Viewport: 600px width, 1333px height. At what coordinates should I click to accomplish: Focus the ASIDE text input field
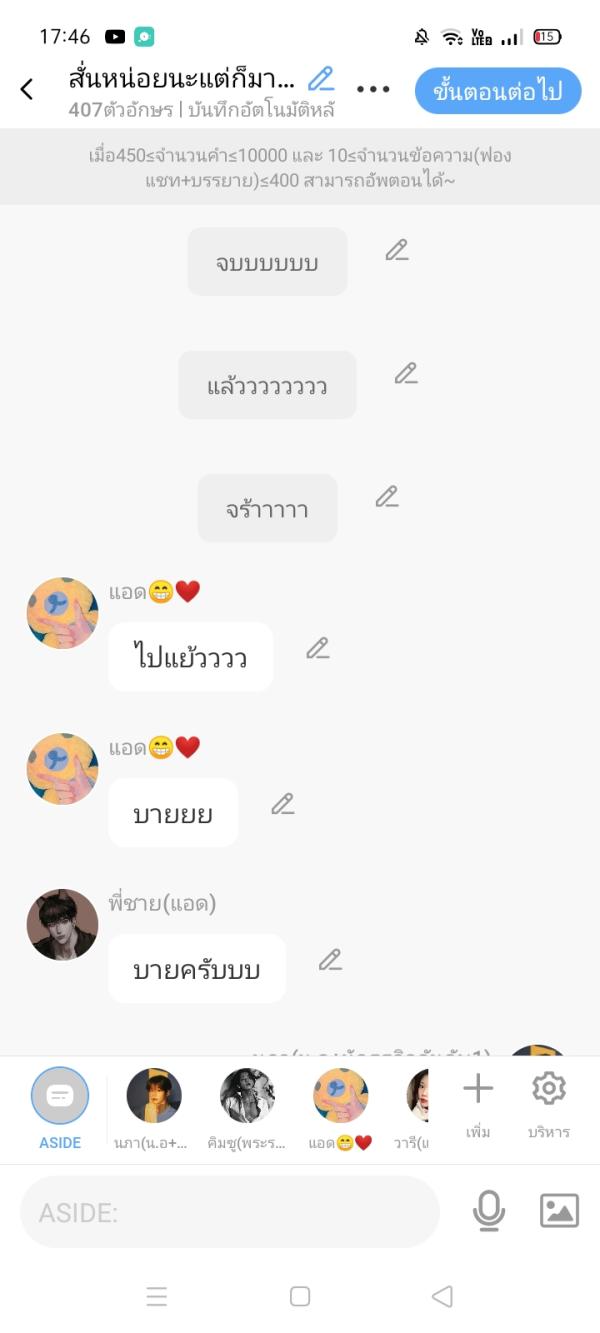[230, 1212]
